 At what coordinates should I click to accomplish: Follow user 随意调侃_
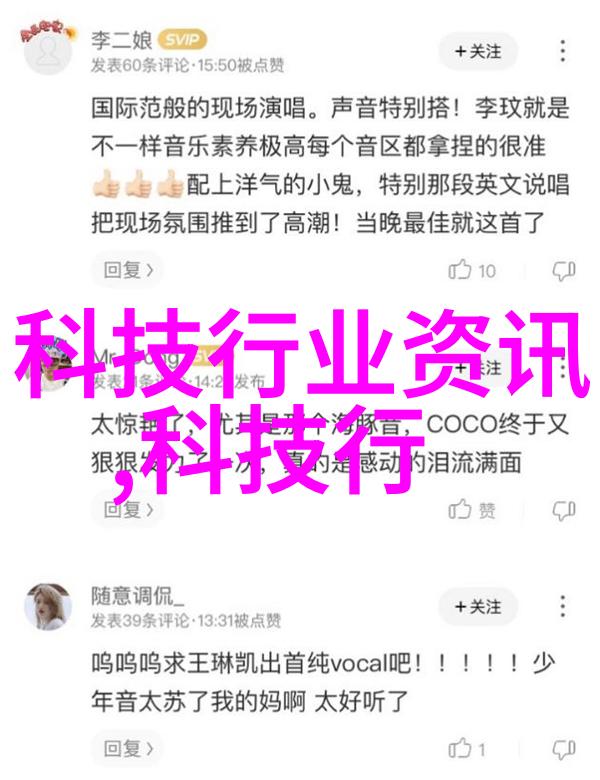click(478, 606)
